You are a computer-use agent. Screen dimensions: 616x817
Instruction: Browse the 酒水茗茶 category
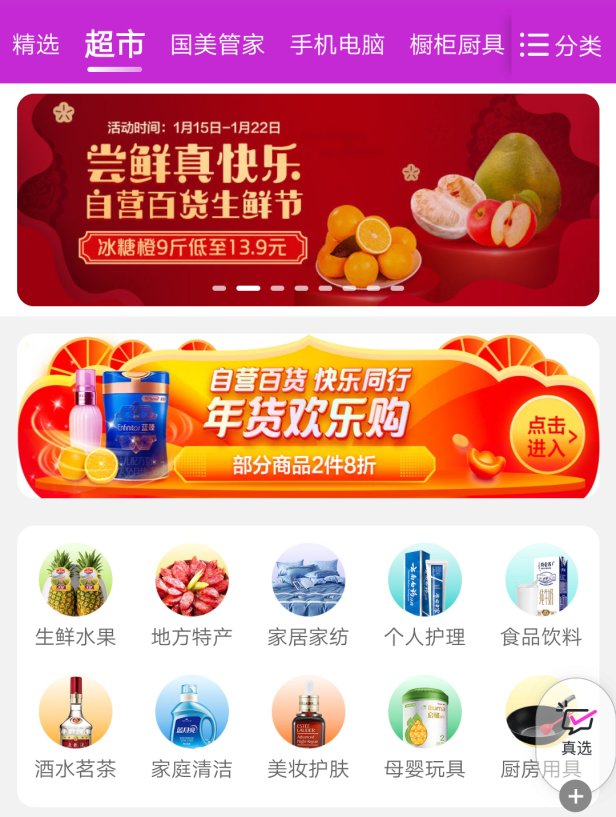point(76,727)
